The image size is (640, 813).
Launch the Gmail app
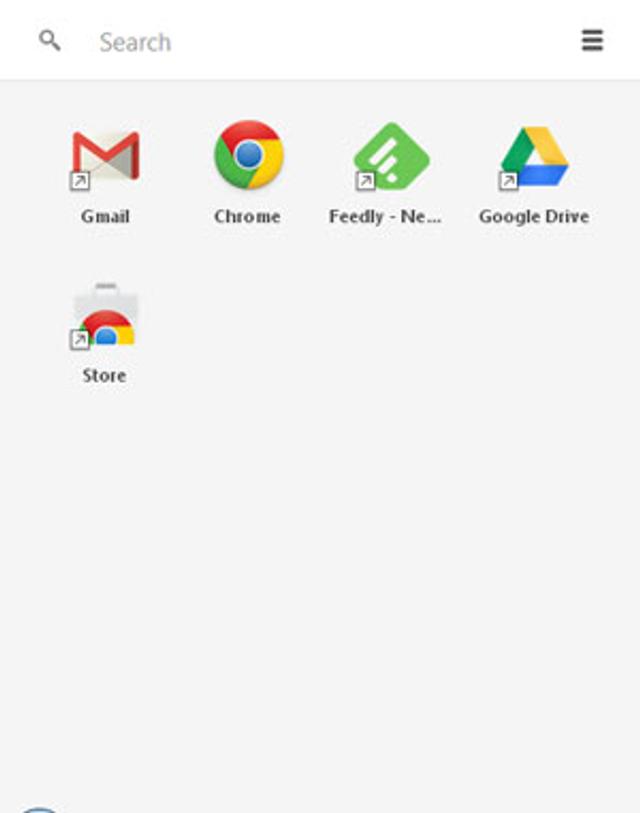[105, 160]
